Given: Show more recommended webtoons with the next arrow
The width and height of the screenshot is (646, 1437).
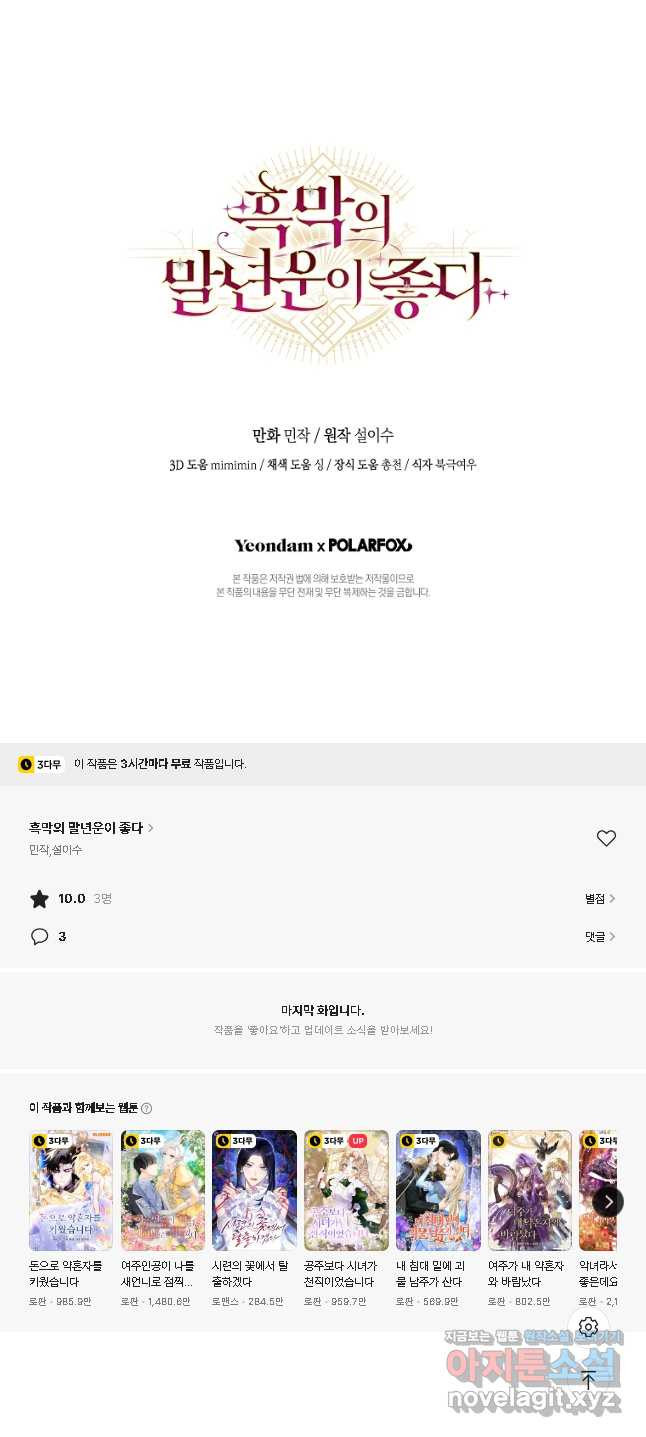Looking at the screenshot, I should [x=608, y=1202].
